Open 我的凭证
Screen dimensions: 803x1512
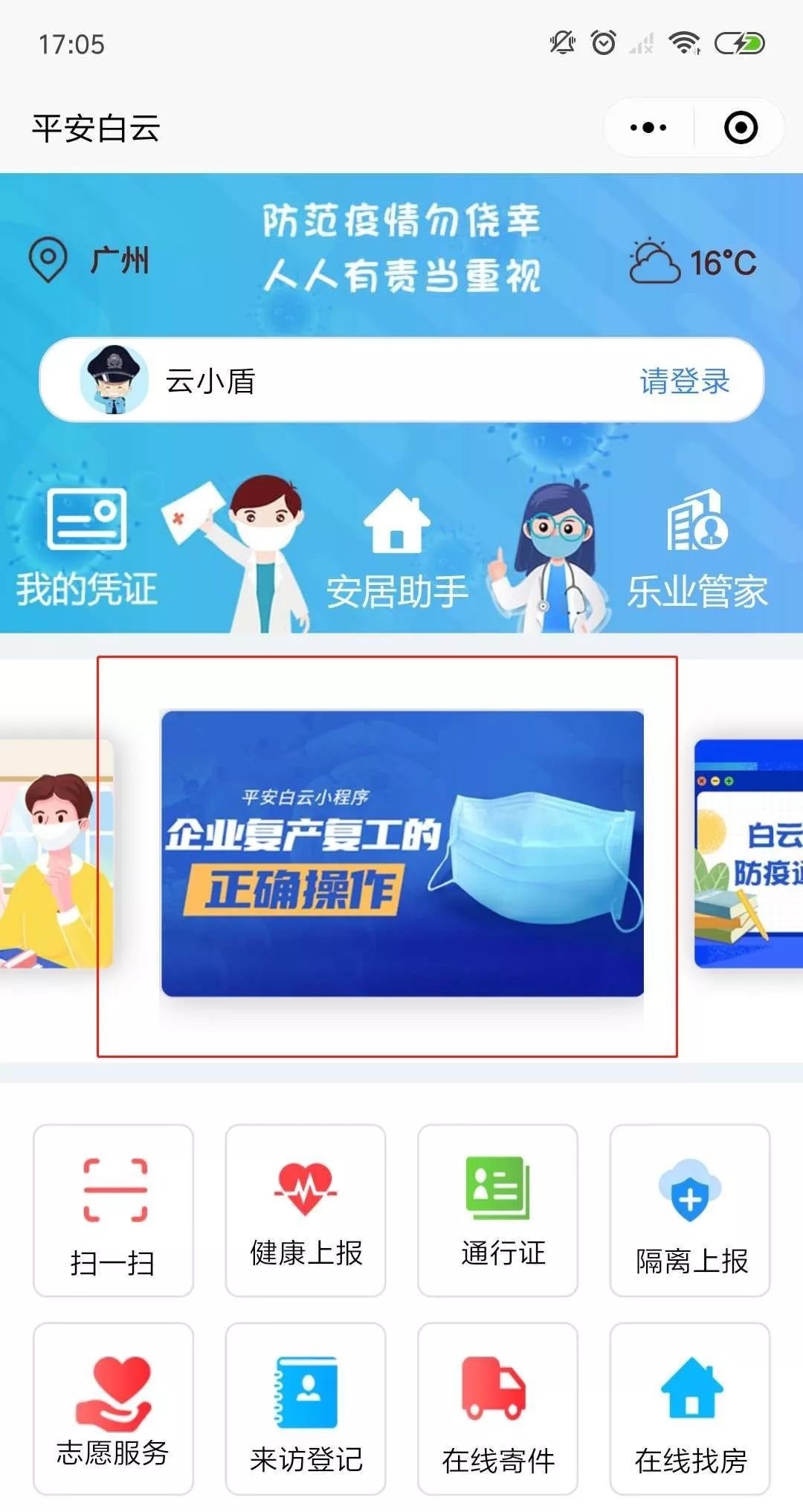pos(86,550)
